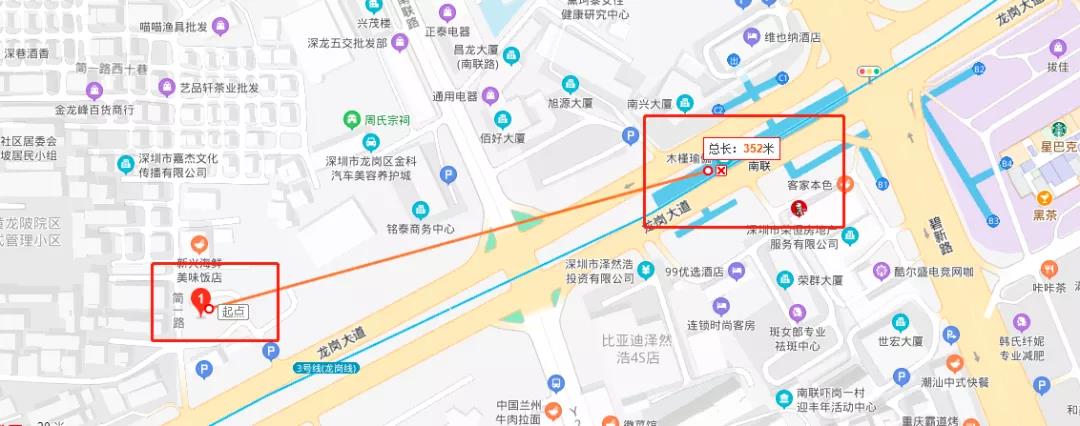Close the 352米 distance measurement
The width and height of the screenshot is (1080, 426).
721,171
